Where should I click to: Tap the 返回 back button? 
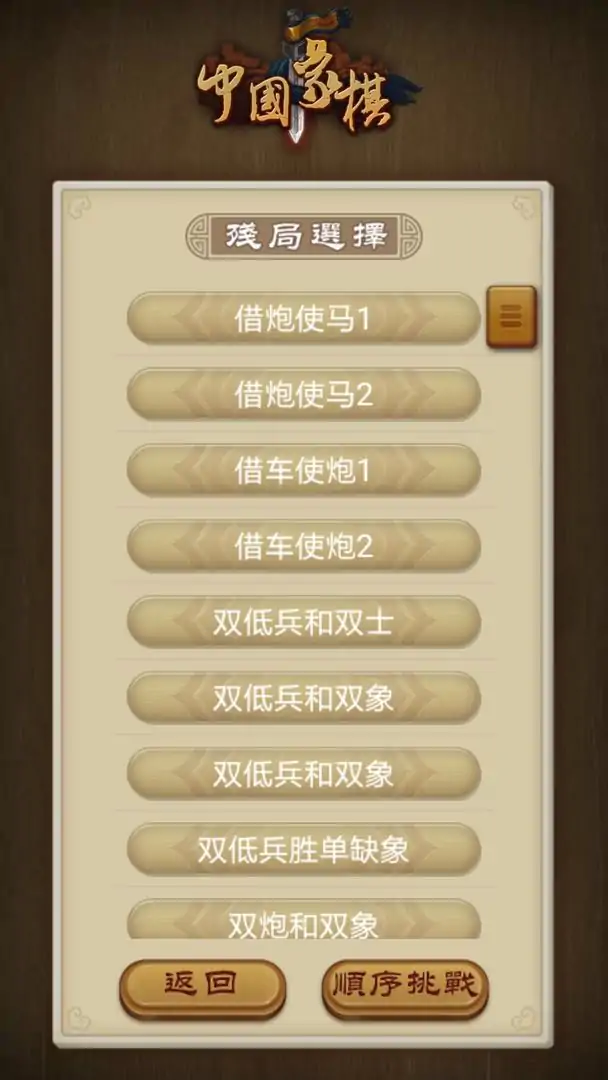pos(202,986)
